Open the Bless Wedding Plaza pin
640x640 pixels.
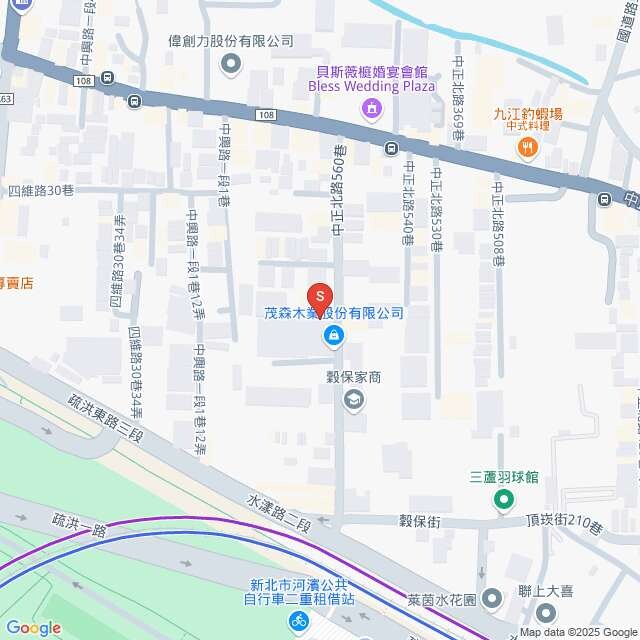(x=372, y=108)
